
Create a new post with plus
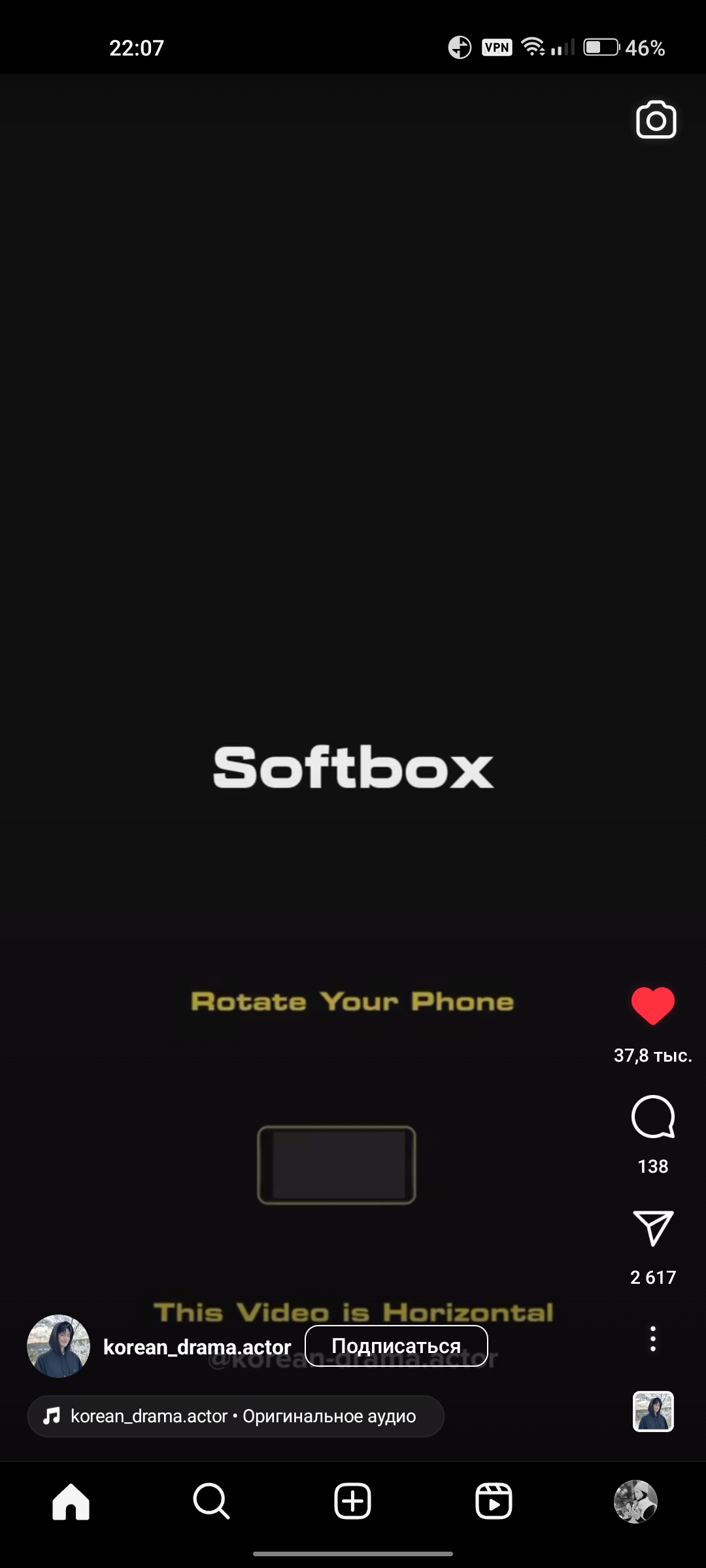(x=352, y=1501)
